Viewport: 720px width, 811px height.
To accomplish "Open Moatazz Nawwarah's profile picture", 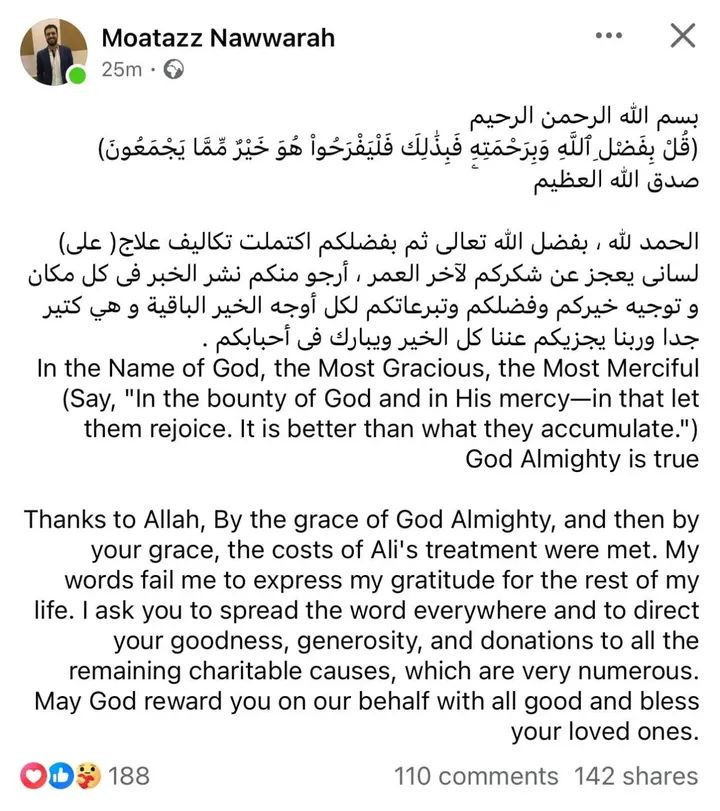I will tap(53, 52).
